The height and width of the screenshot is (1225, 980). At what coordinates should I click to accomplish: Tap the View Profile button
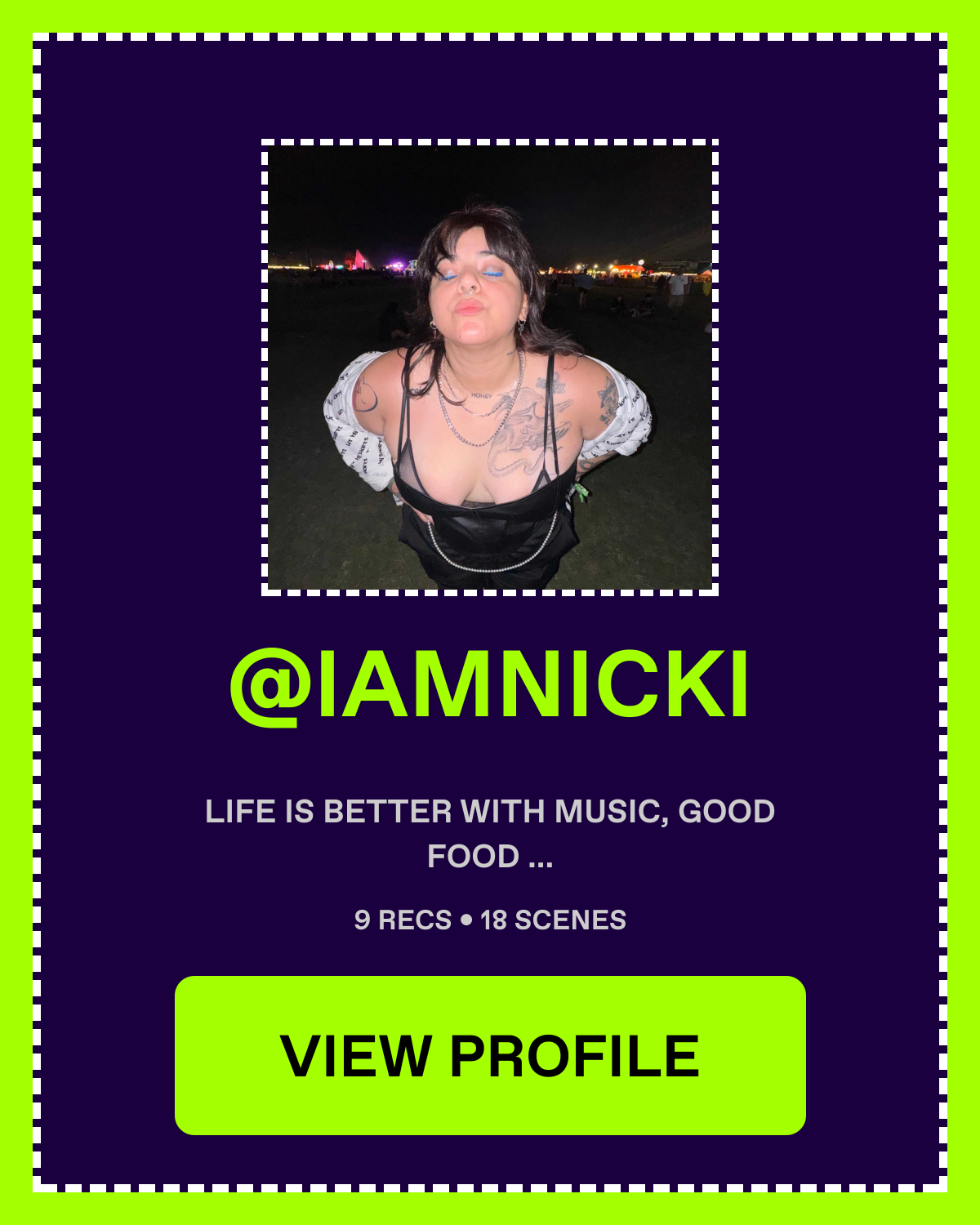click(x=490, y=1055)
